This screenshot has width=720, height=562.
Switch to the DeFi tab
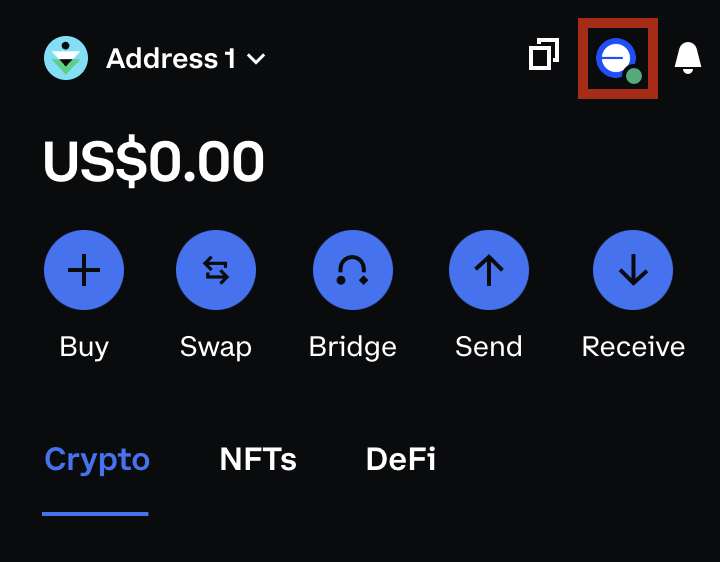coord(400,460)
